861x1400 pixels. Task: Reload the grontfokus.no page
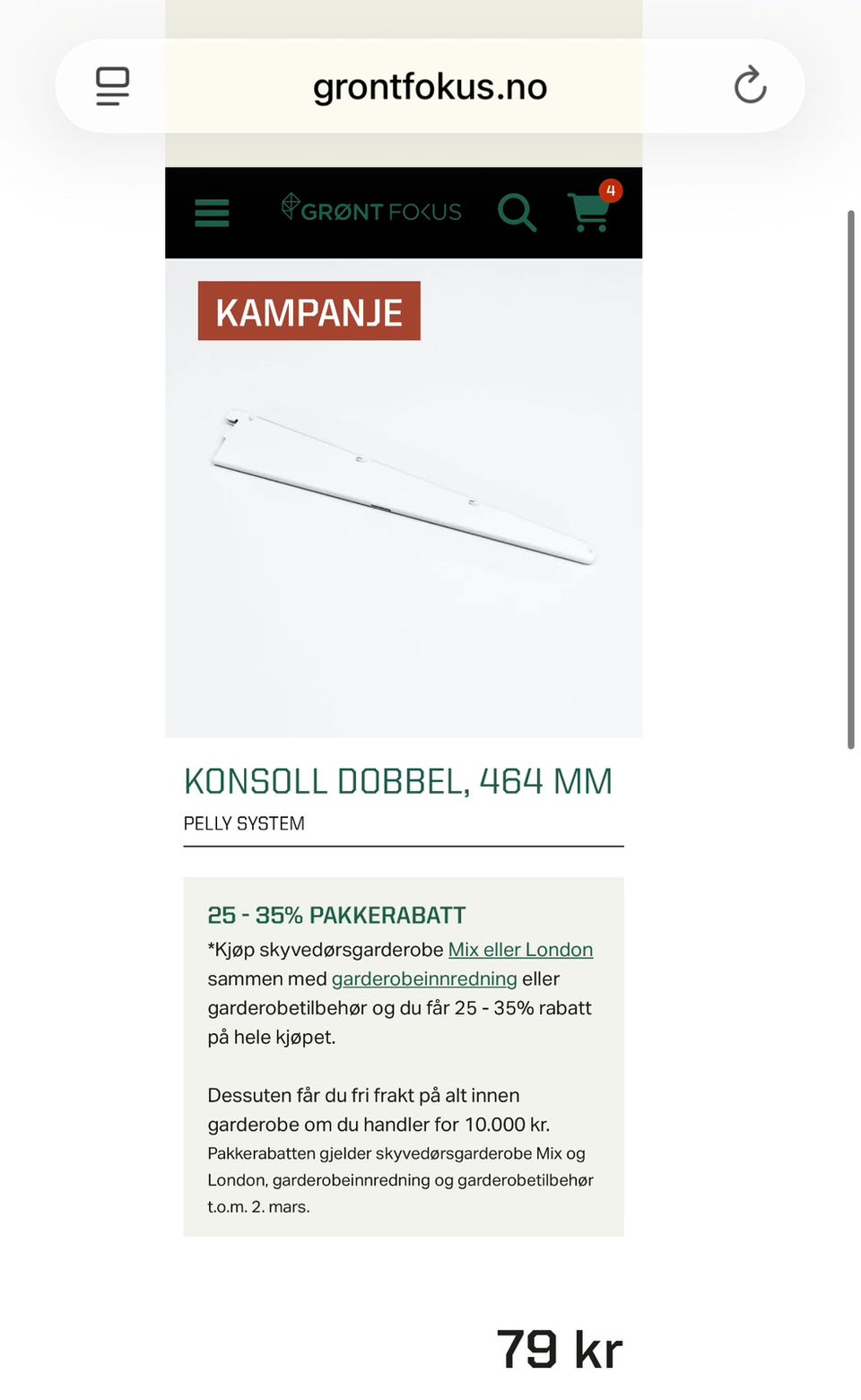click(750, 85)
